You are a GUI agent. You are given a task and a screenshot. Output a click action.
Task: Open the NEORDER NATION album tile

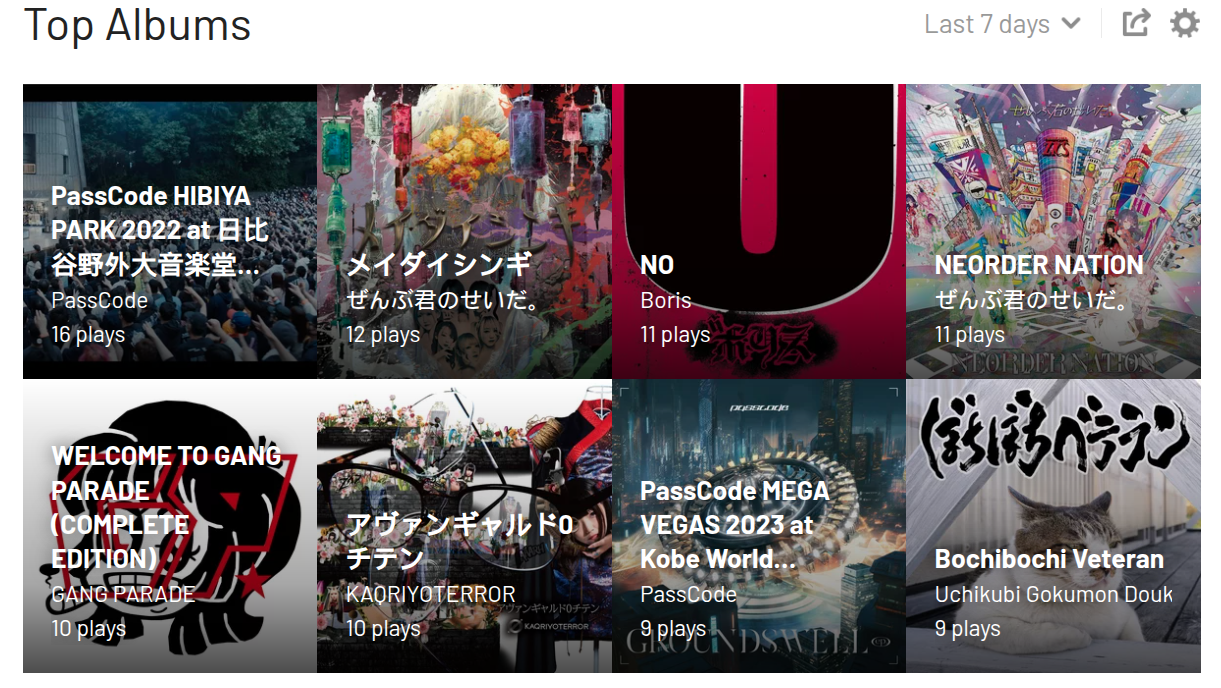[x=1038, y=265]
